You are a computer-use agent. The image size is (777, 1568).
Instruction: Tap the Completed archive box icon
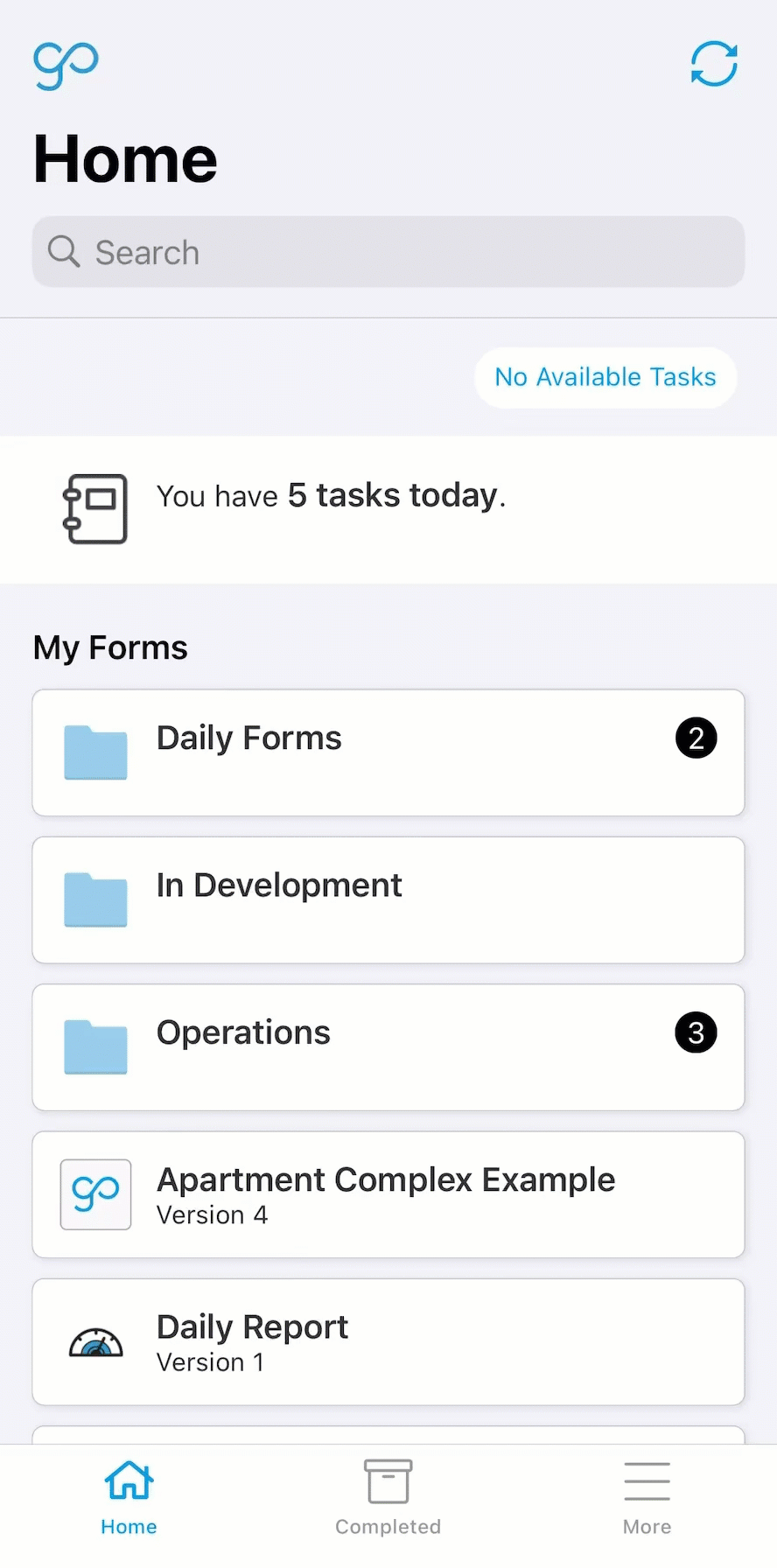(388, 1480)
